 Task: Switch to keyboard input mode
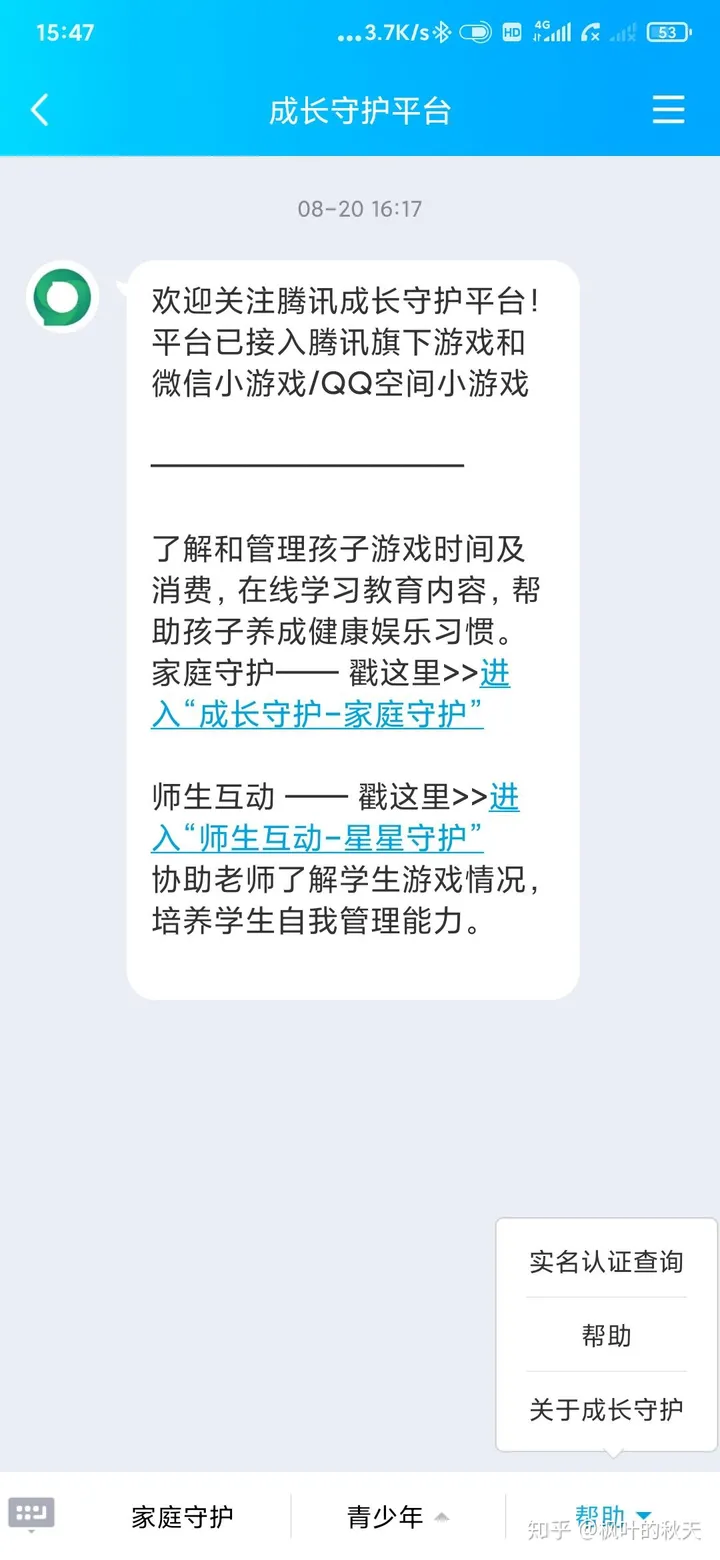point(31,1514)
